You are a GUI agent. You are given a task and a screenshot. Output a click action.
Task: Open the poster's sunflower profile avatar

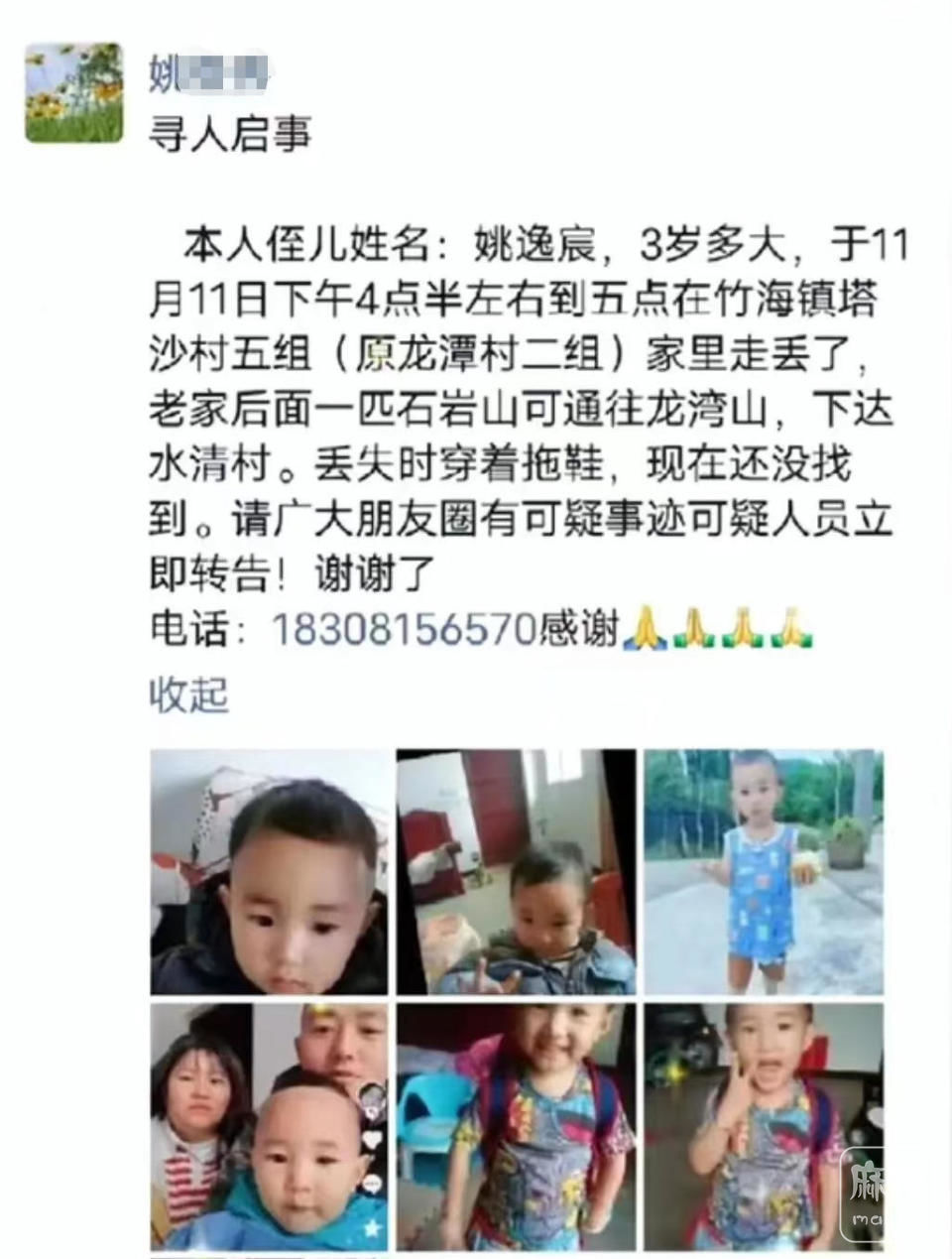74,92
